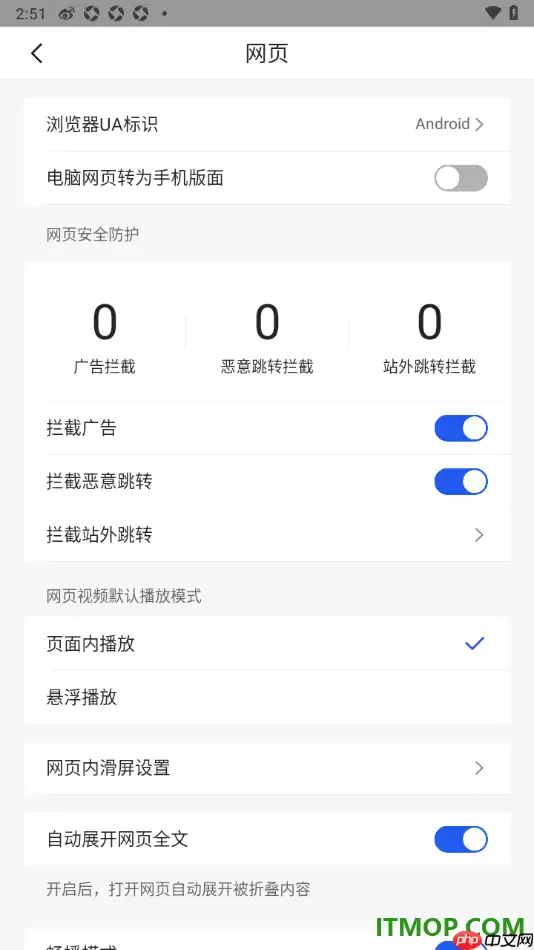The width and height of the screenshot is (534, 950).
Task: Select 页面内播放 as video mode
Action: pyautogui.click(x=267, y=643)
